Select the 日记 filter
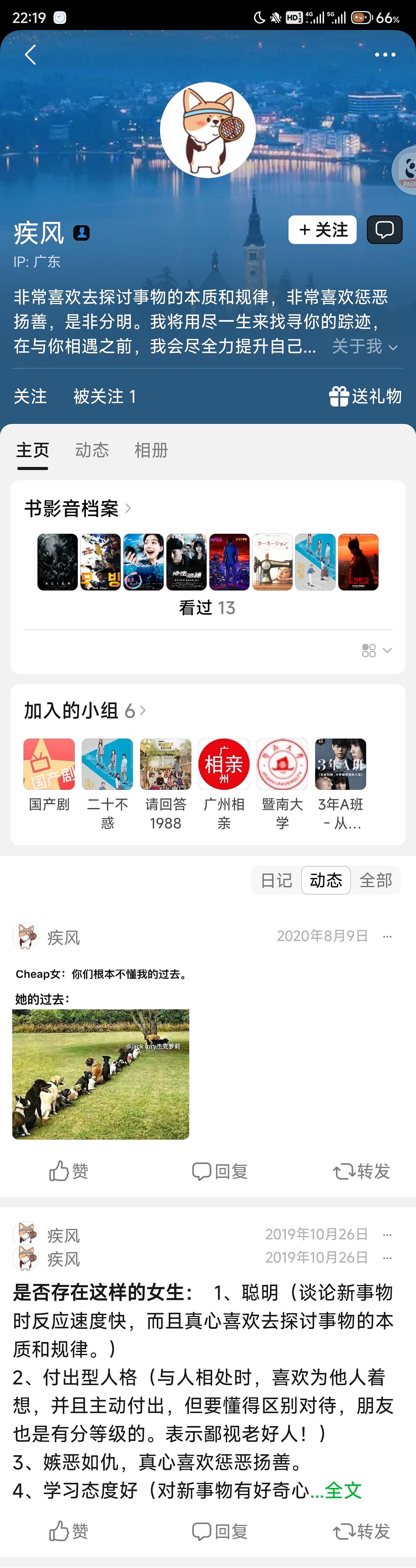The width and height of the screenshot is (416, 1568). [276, 880]
